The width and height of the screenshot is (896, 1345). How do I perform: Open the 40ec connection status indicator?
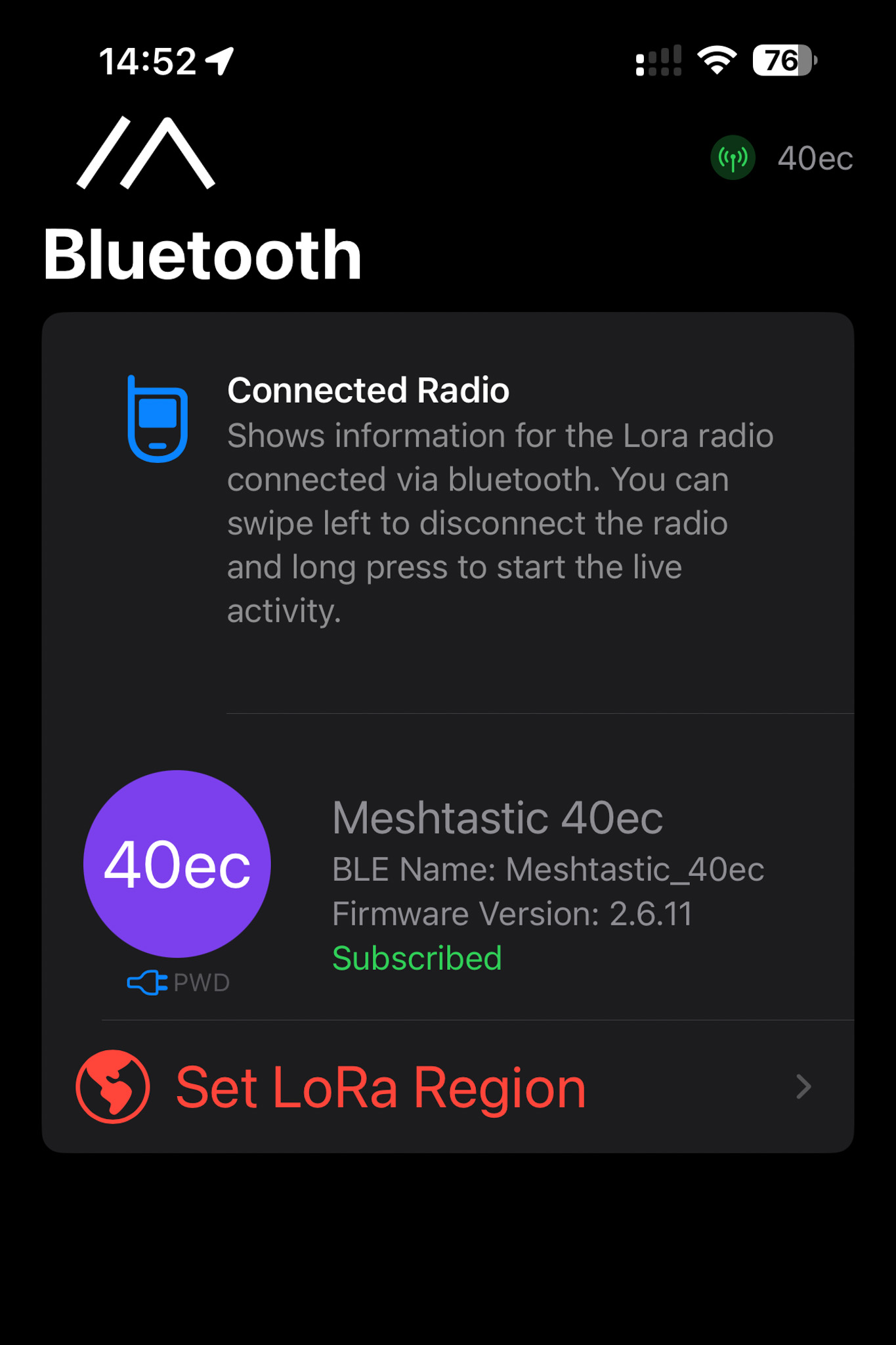[781, 158]
